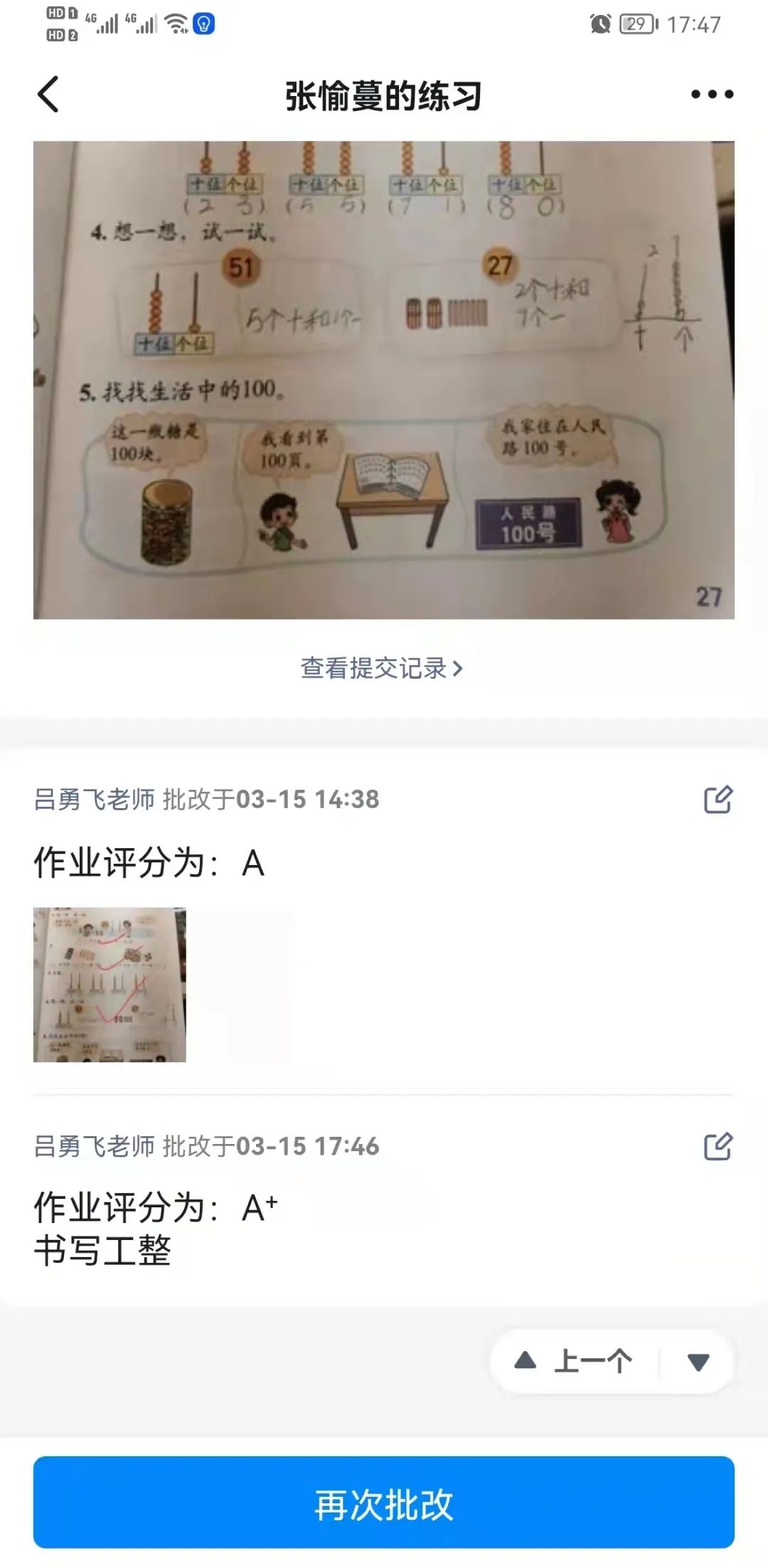Screen dimensions: 768x1568
Task: Go to next student with down arrow
Action: click(x=698, y=1362)
